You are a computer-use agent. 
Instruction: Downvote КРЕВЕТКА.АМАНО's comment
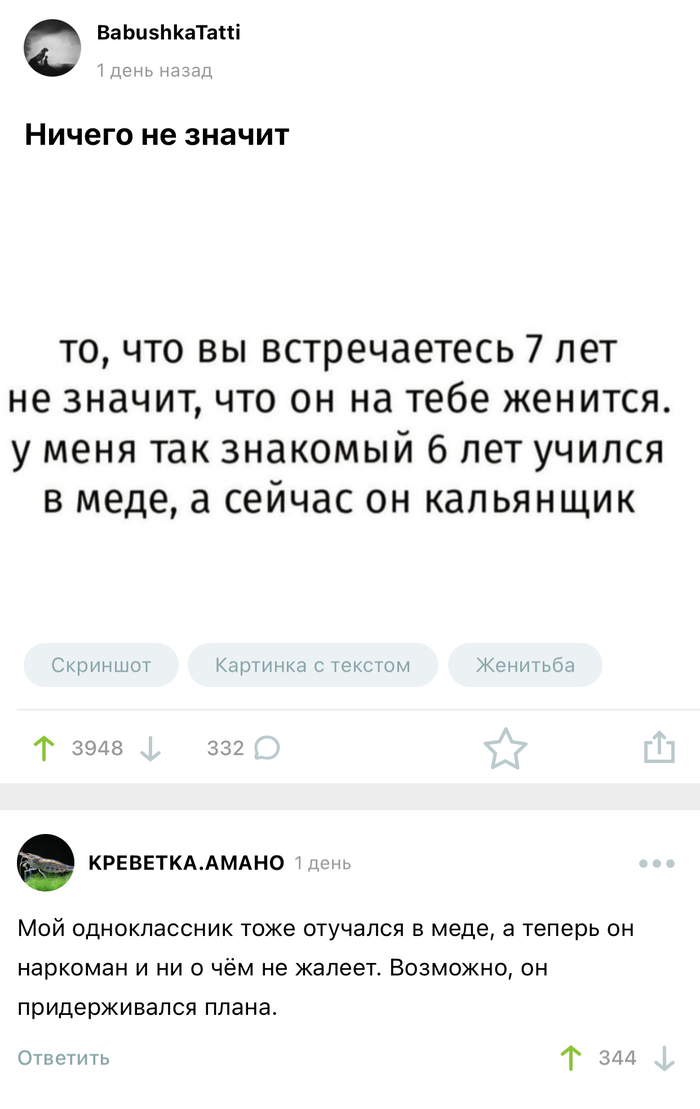click(663, 1058)
